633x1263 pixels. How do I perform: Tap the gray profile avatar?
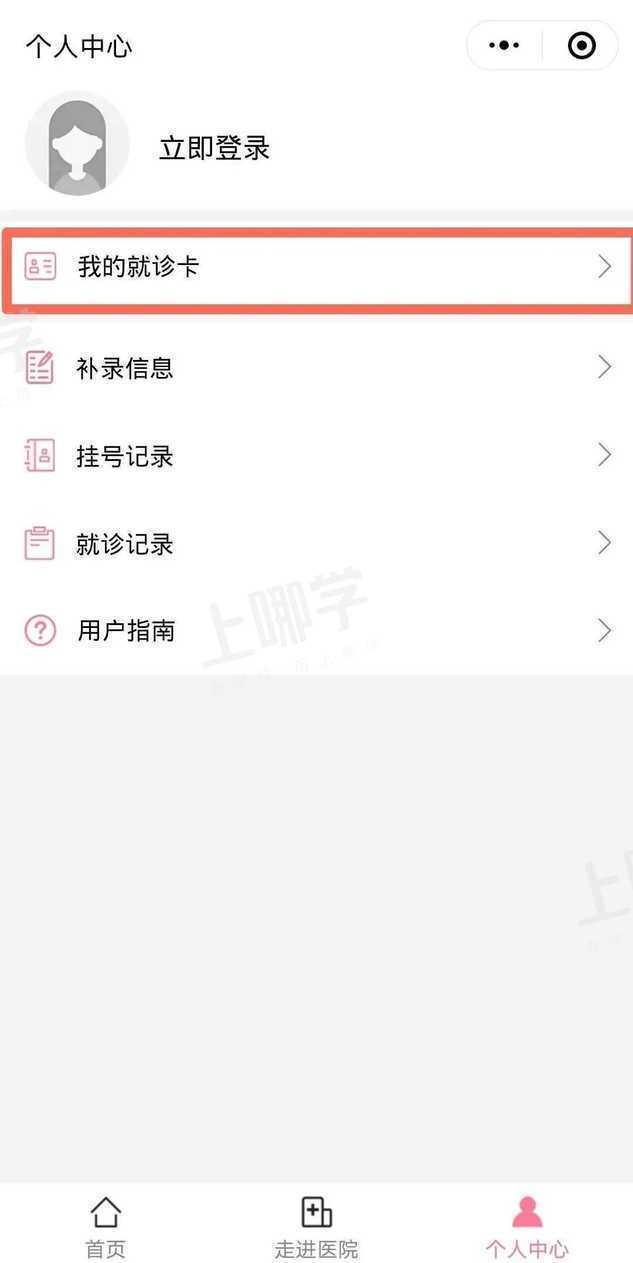point(77,146)
